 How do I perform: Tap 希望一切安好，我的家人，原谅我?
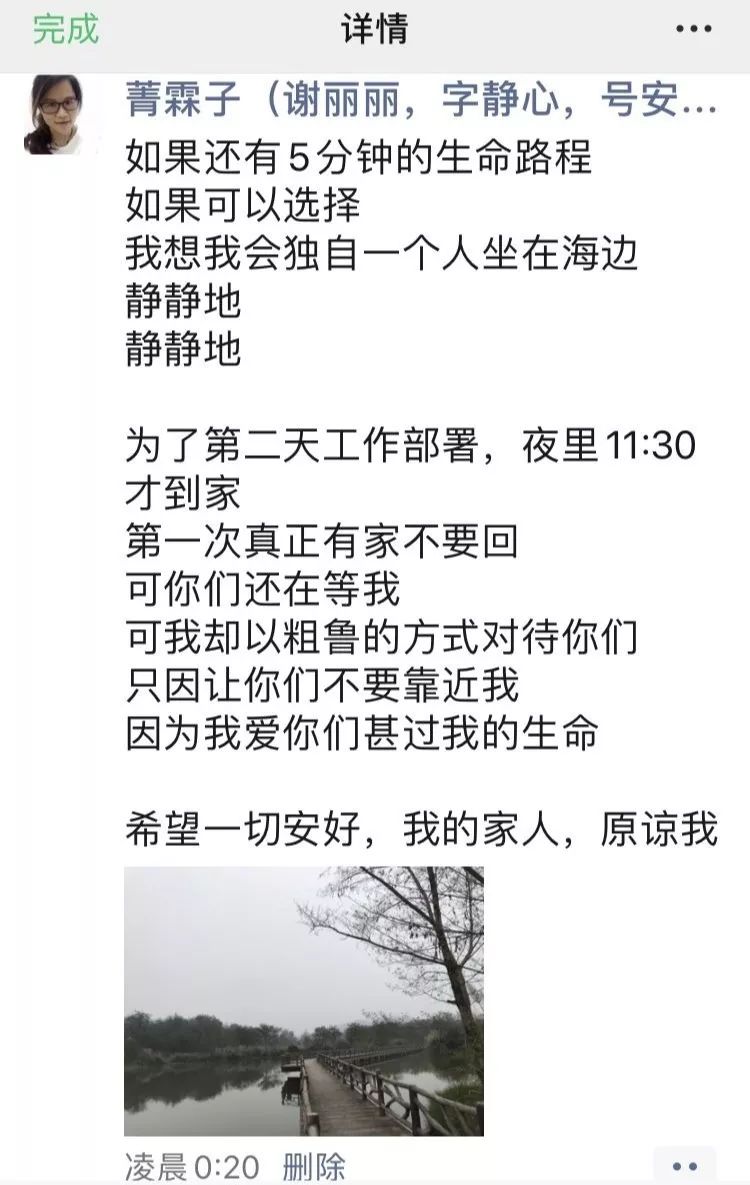pyautogui.click(x=420, y=828)
